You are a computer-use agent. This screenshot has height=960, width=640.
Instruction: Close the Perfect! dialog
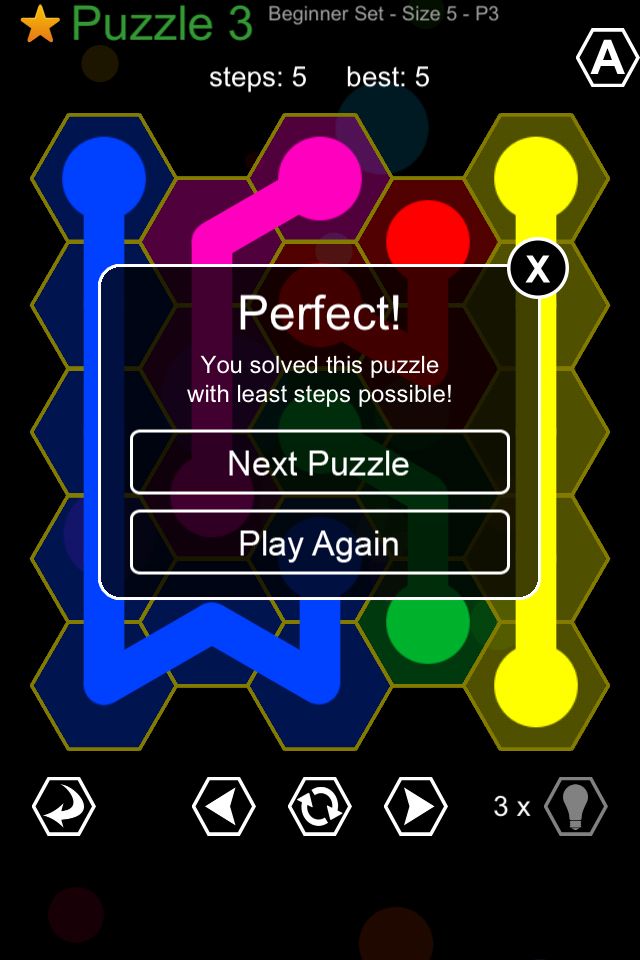[x=538, y=269]
